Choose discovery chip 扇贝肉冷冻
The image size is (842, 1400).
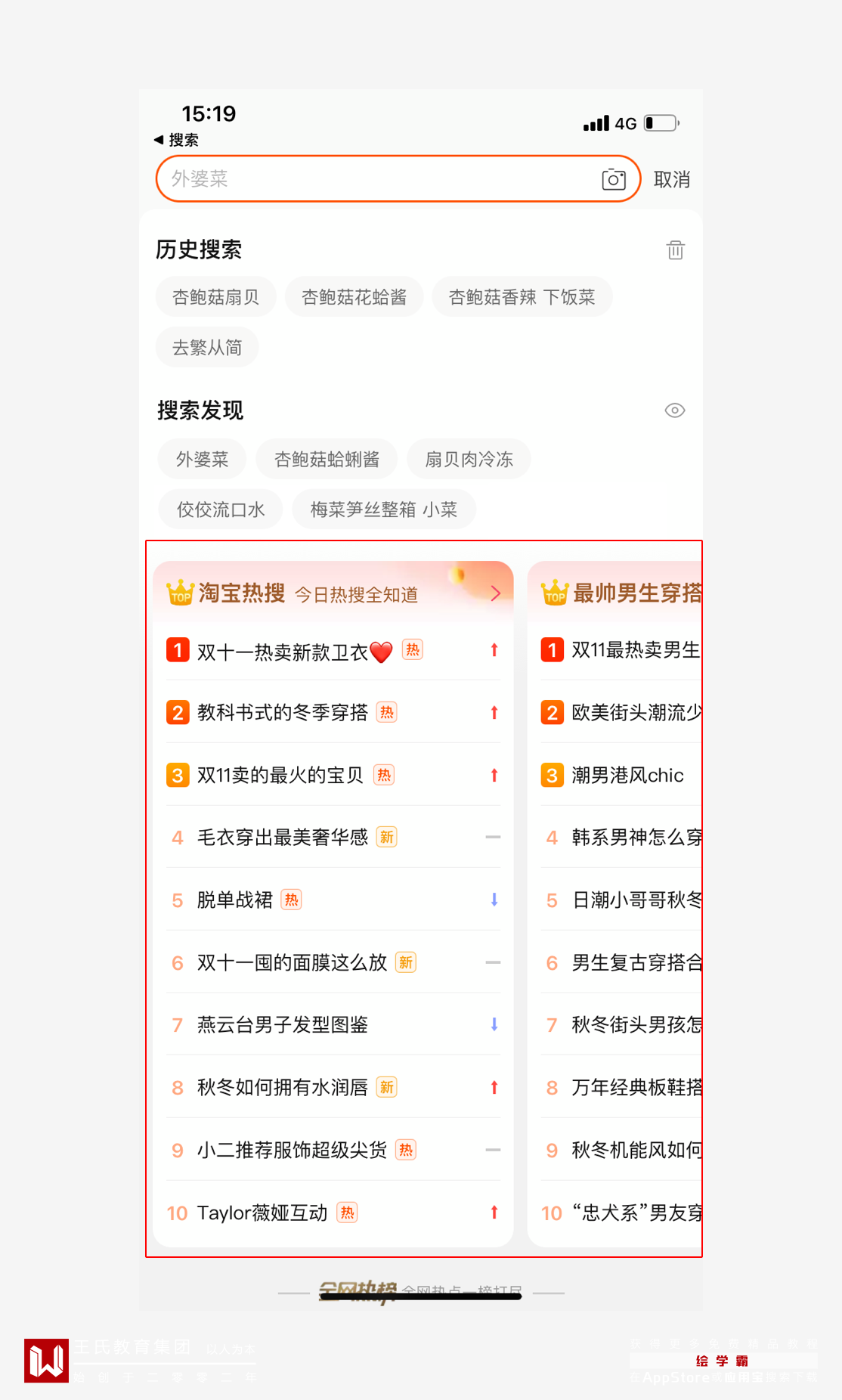click(469, 460)
